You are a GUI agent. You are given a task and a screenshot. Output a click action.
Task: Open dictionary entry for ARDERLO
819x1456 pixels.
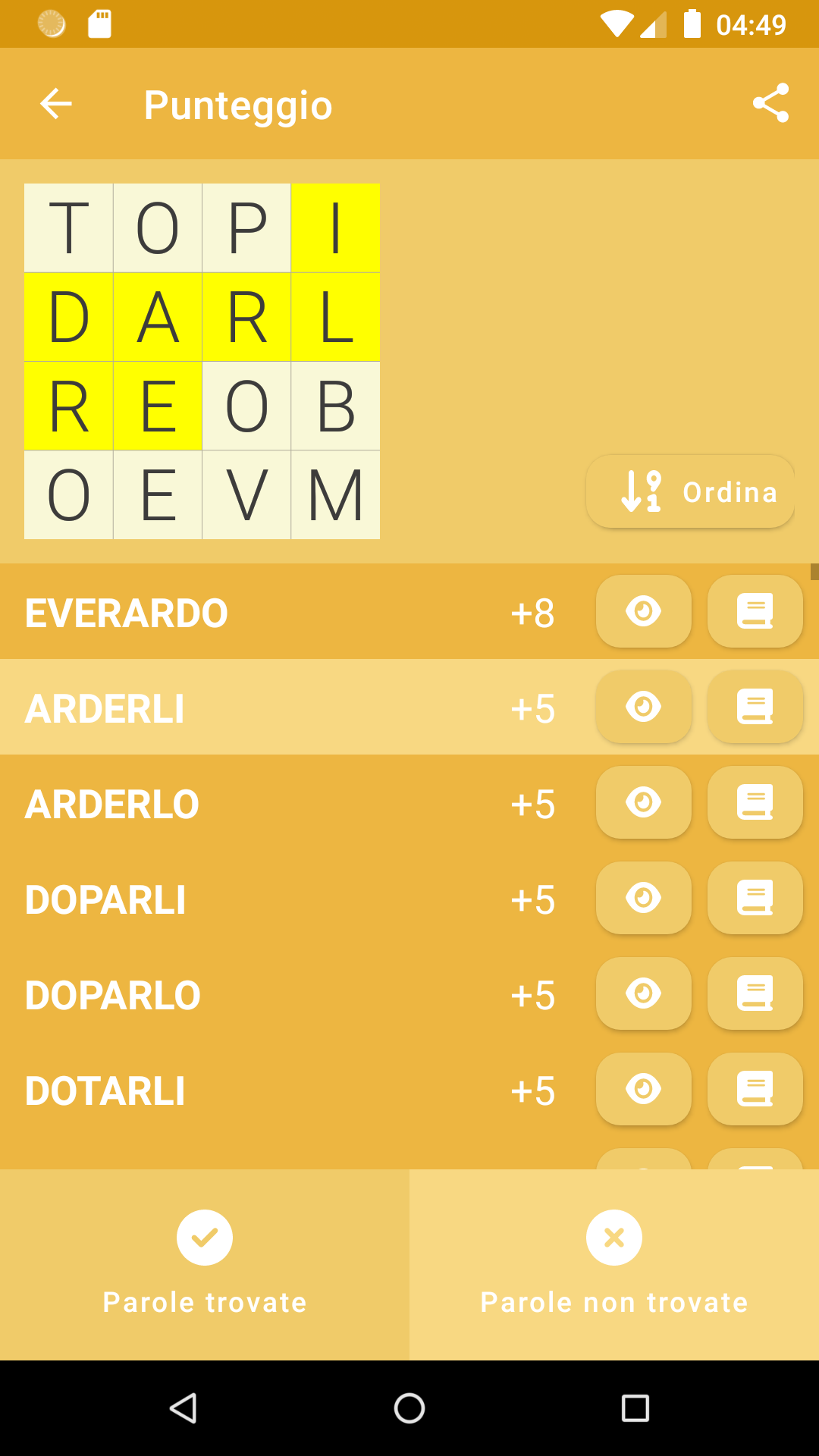(x=755, y=803)
